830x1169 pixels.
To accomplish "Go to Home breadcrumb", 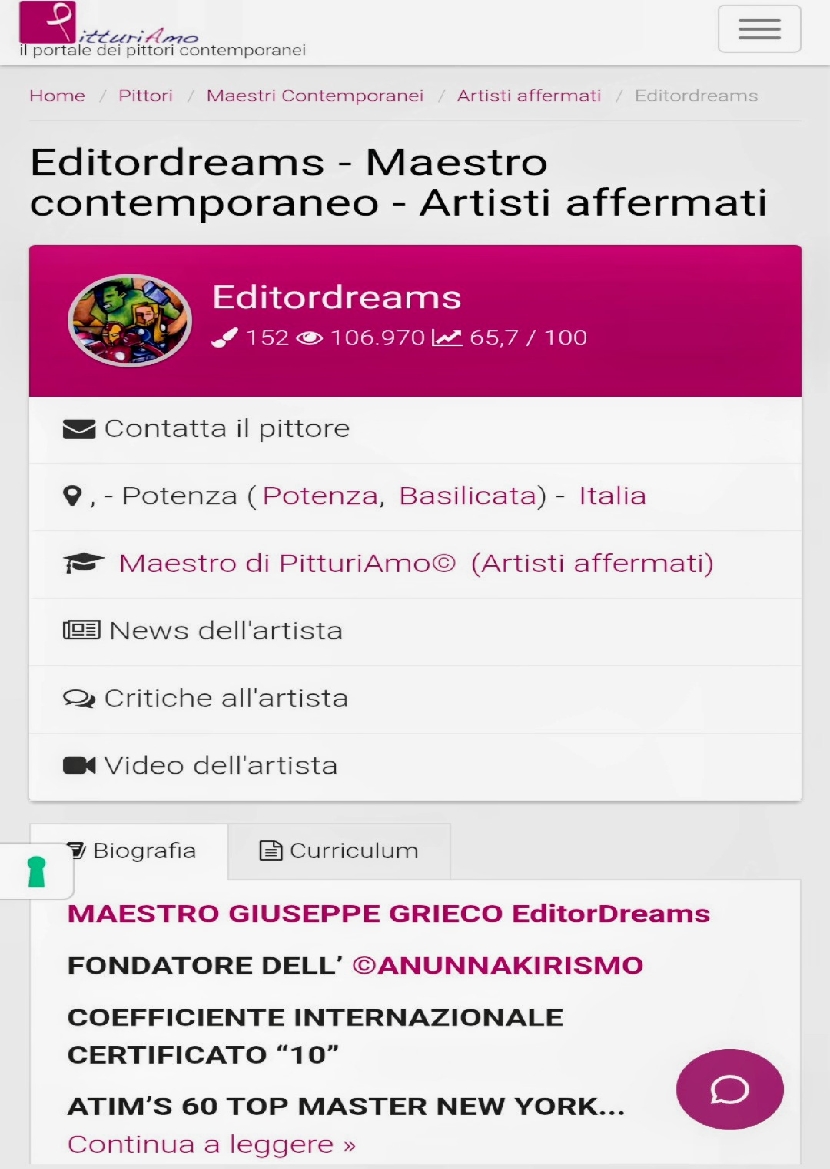I will [x=57, y=96].
